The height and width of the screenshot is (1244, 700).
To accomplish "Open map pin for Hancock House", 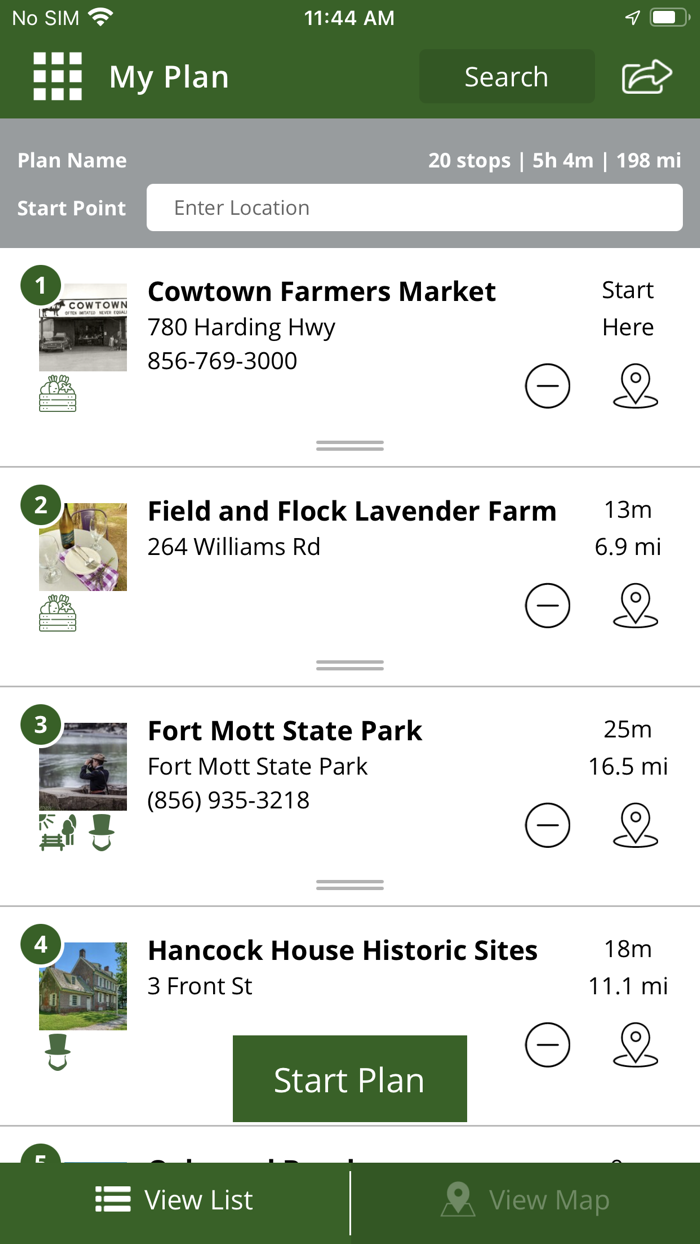I will click(635, 1046).
